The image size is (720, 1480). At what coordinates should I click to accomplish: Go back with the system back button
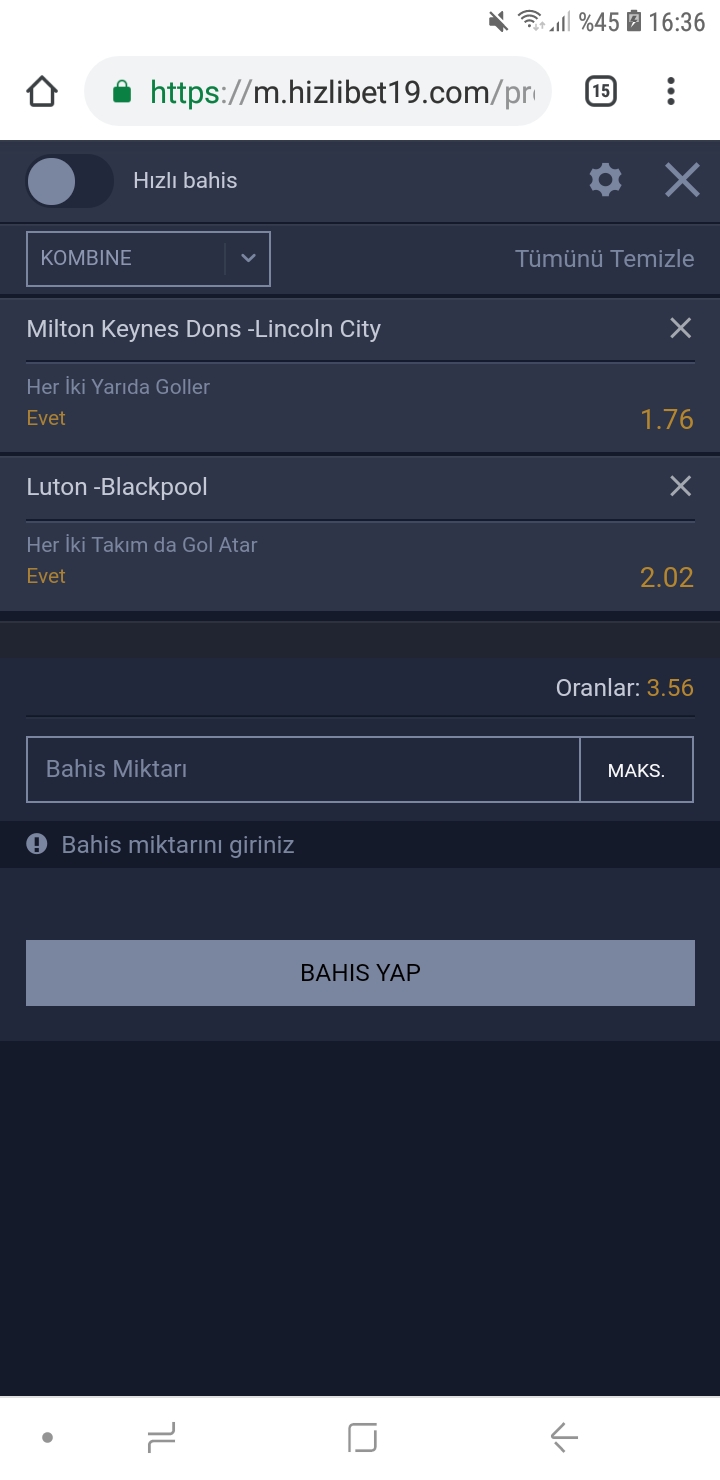564,1438
